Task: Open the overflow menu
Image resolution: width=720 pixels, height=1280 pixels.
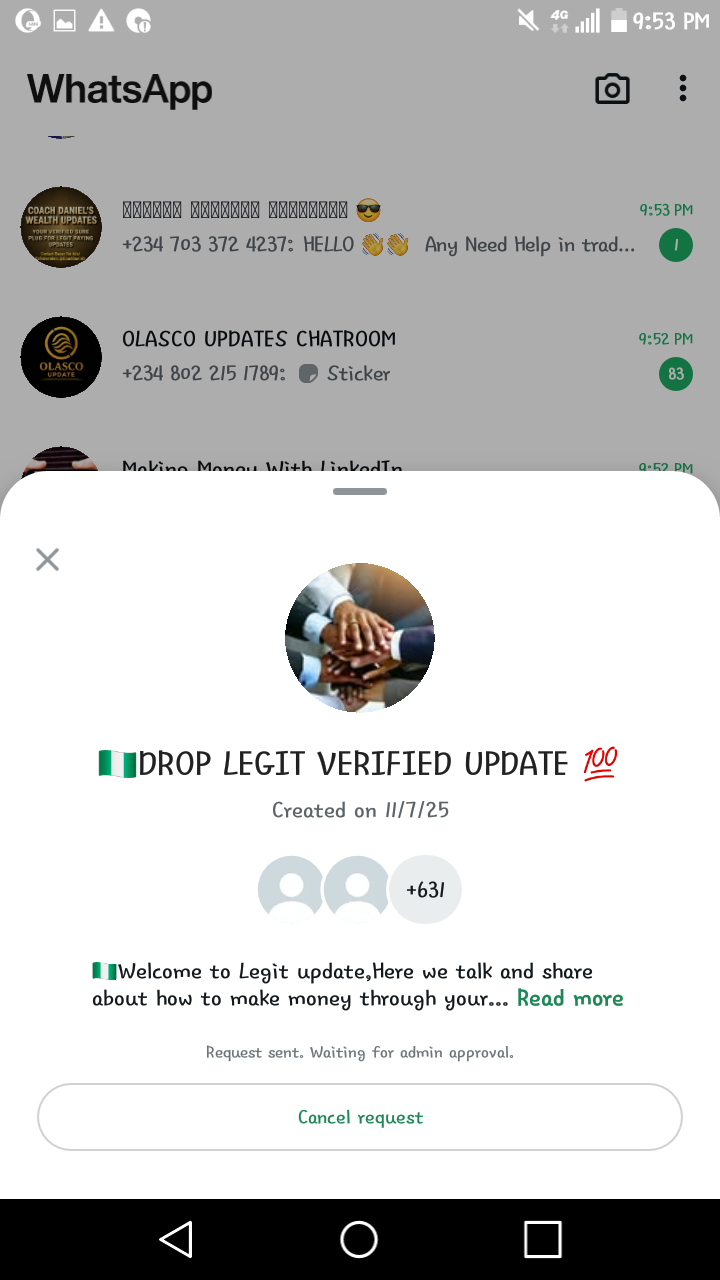Action: coord(683,89)
